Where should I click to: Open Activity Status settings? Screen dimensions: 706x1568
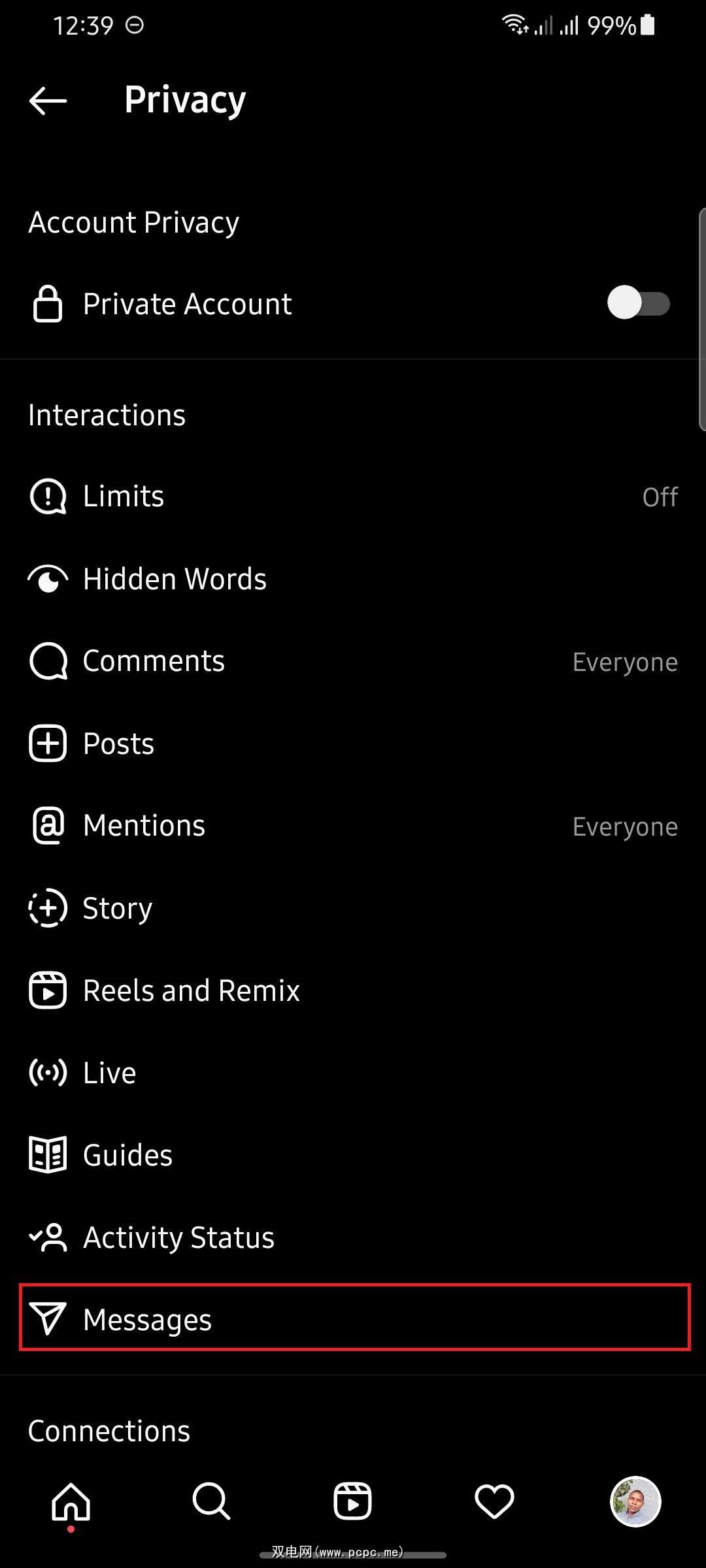click(x=353, y=1237)
